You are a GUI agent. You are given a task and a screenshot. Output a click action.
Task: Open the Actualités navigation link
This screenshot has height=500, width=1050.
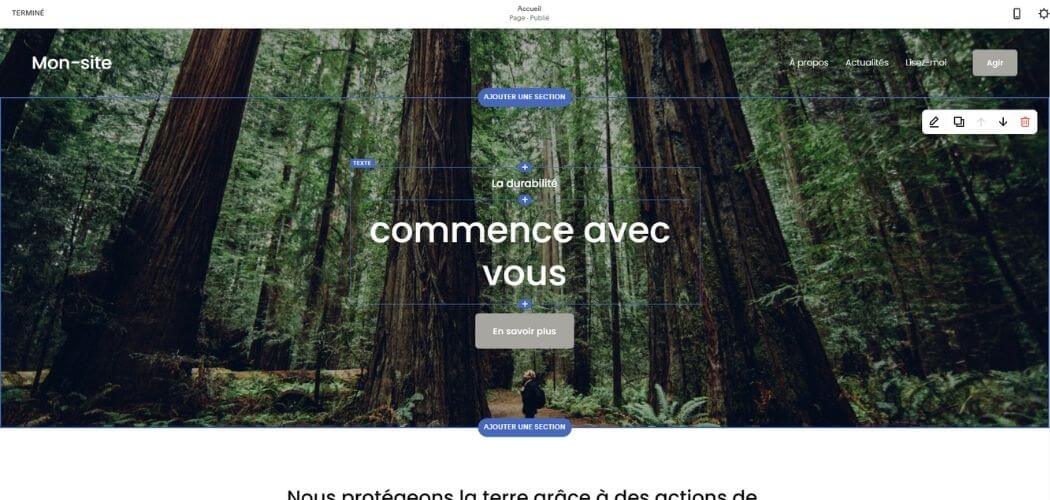tap(866, 63)
